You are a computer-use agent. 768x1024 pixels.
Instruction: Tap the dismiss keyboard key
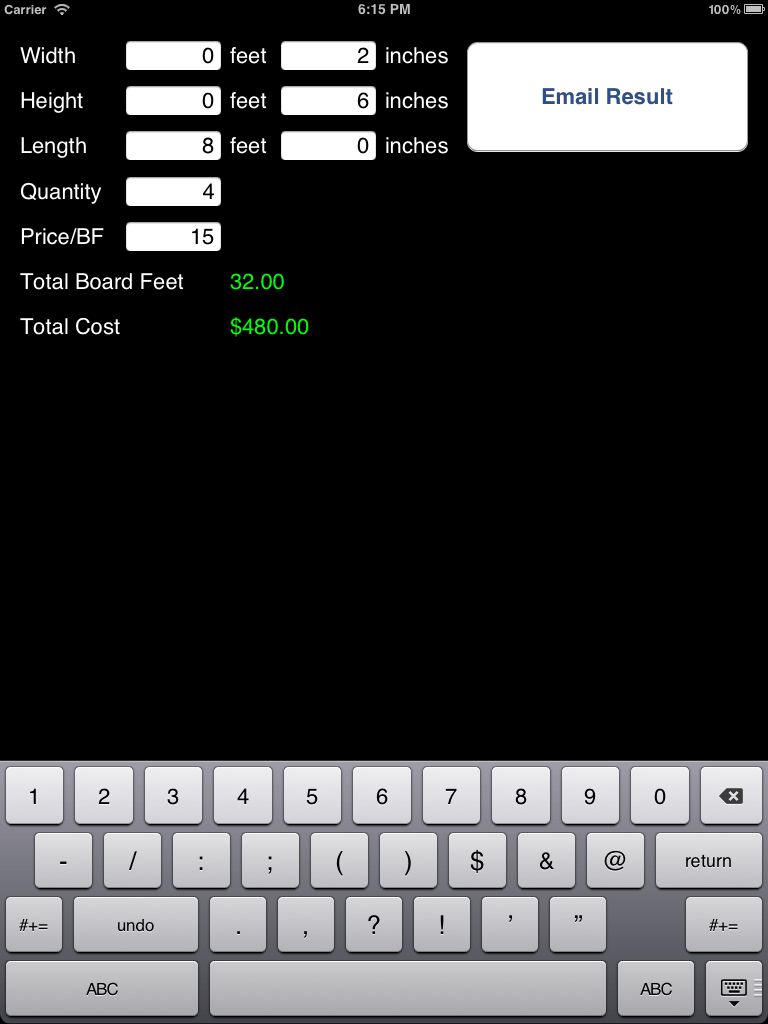(x=735, y=988)
